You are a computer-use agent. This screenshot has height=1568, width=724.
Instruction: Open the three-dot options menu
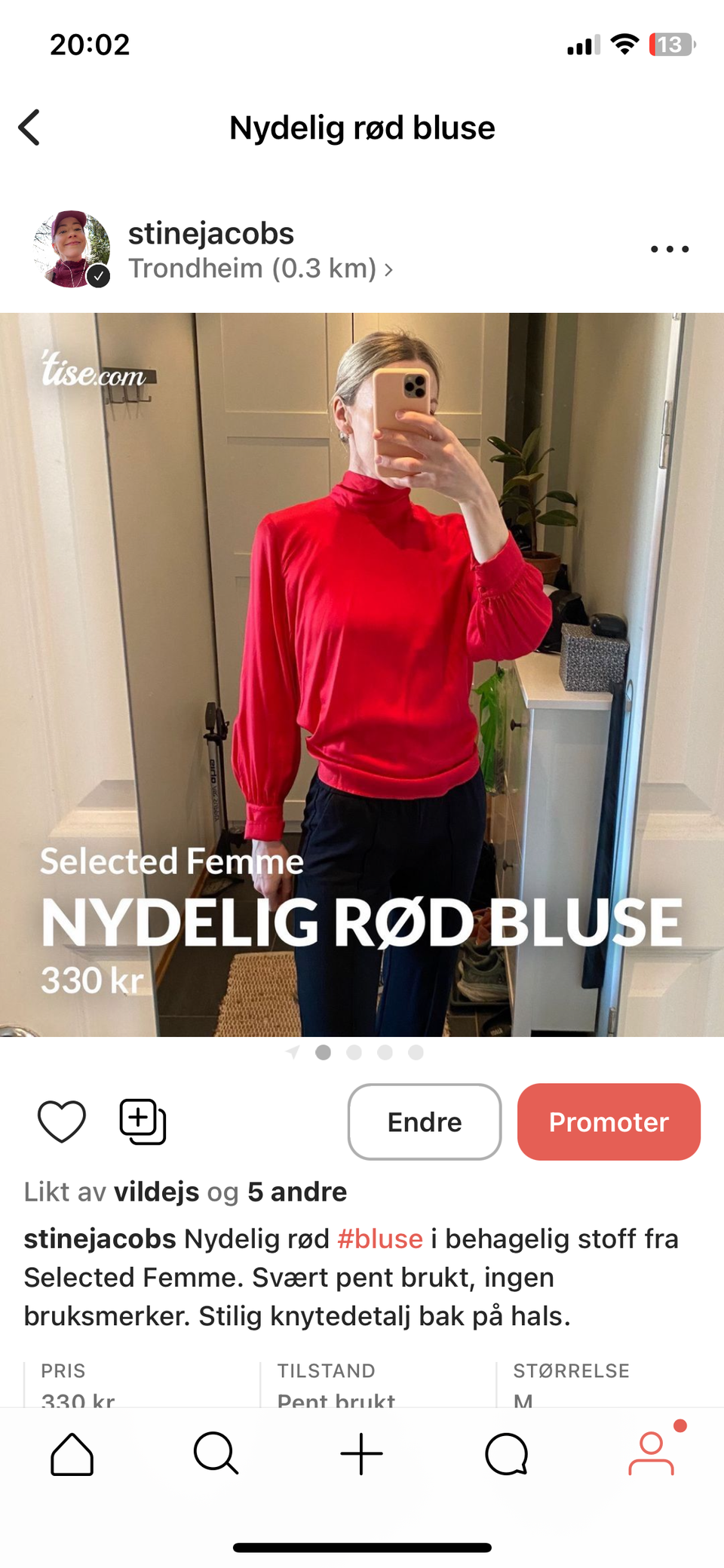(669, 249)
